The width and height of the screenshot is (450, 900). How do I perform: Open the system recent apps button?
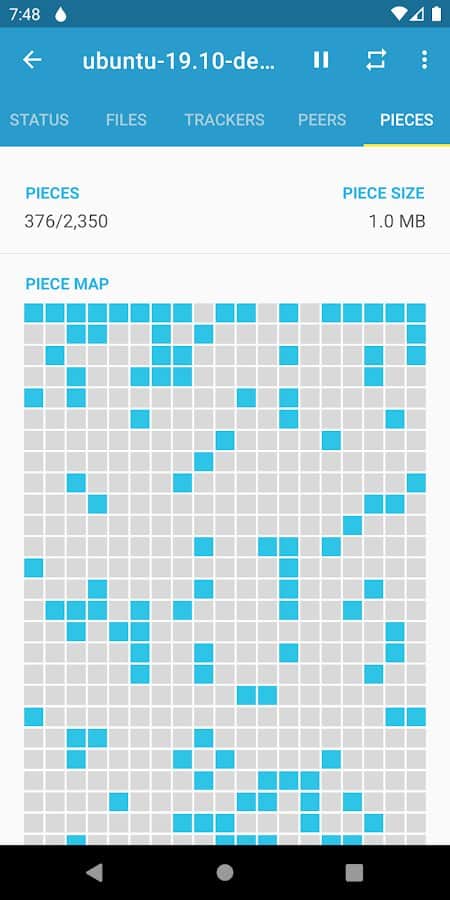click(354, 872)
